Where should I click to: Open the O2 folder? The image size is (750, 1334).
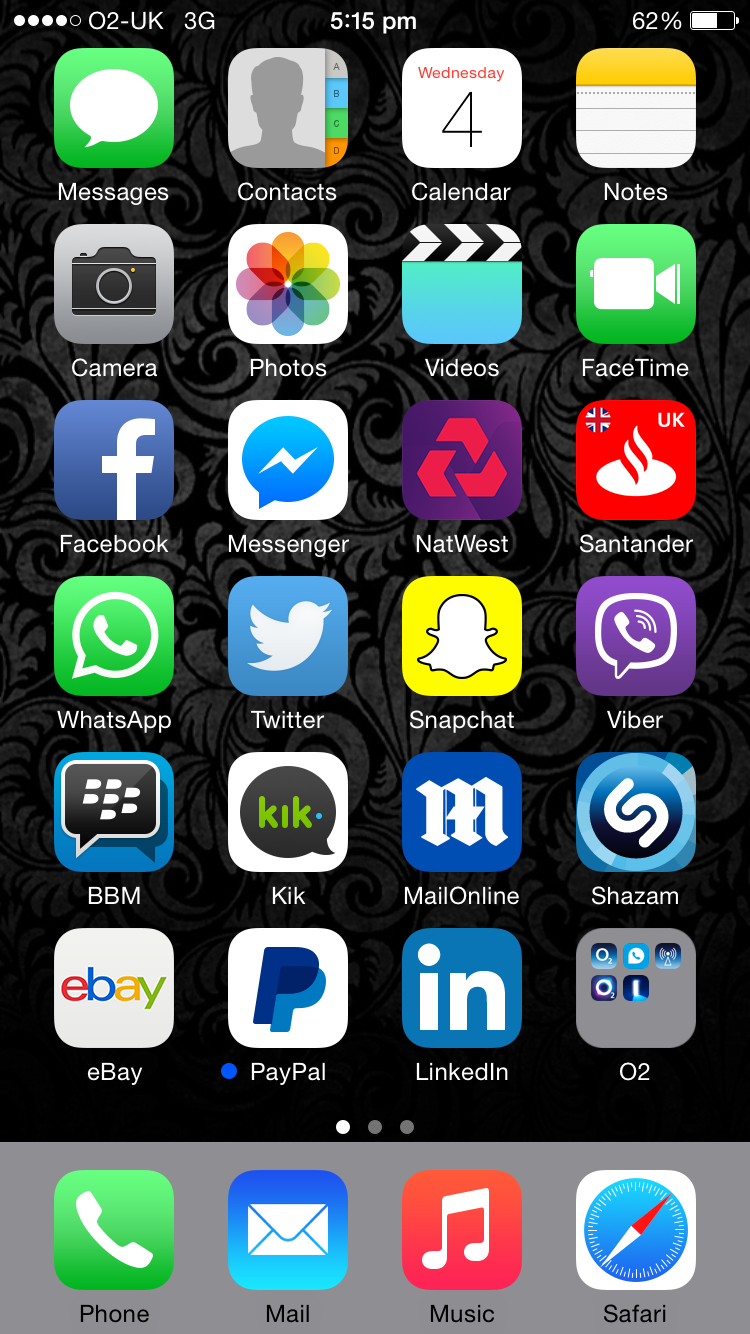click(636, 988)
